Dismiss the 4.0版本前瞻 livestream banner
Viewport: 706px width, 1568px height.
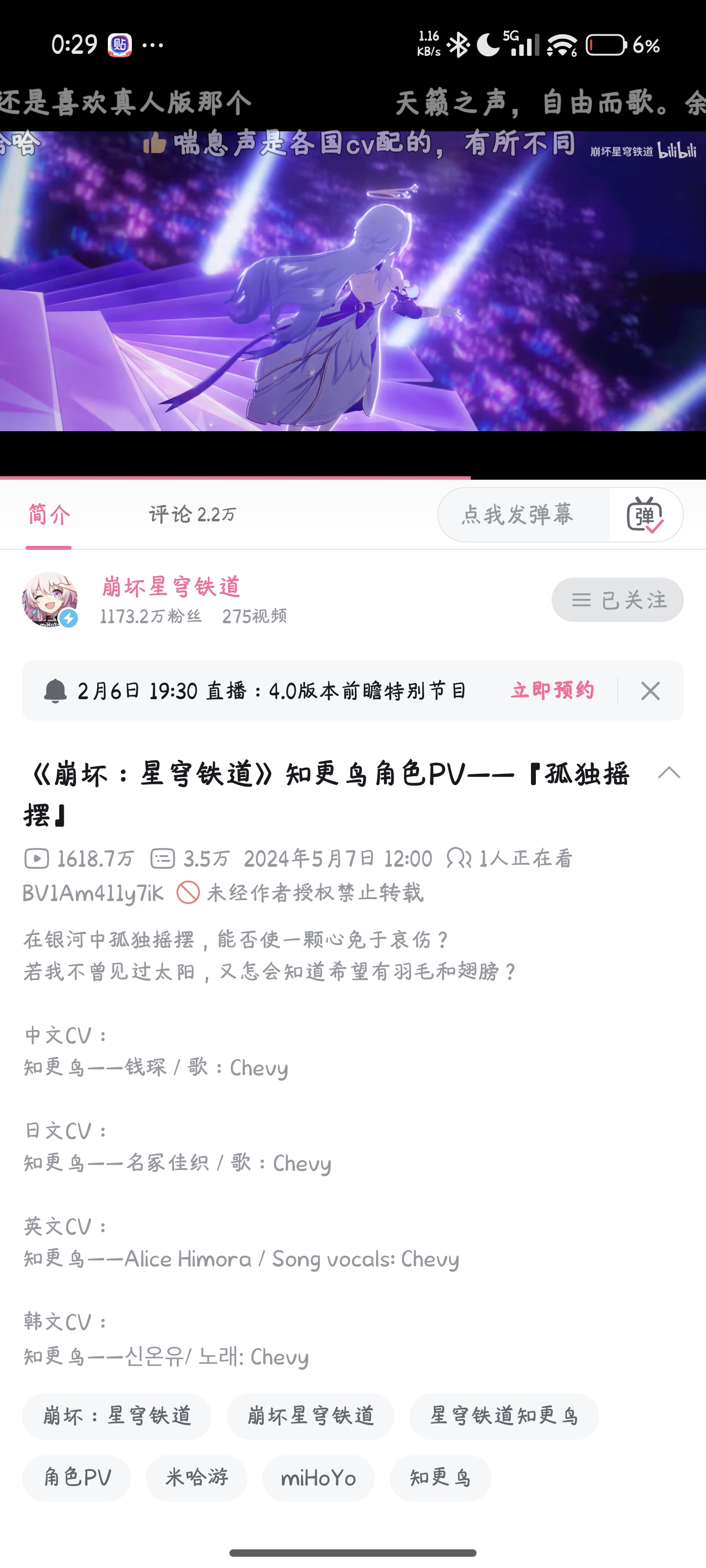[x=650, y=691]
